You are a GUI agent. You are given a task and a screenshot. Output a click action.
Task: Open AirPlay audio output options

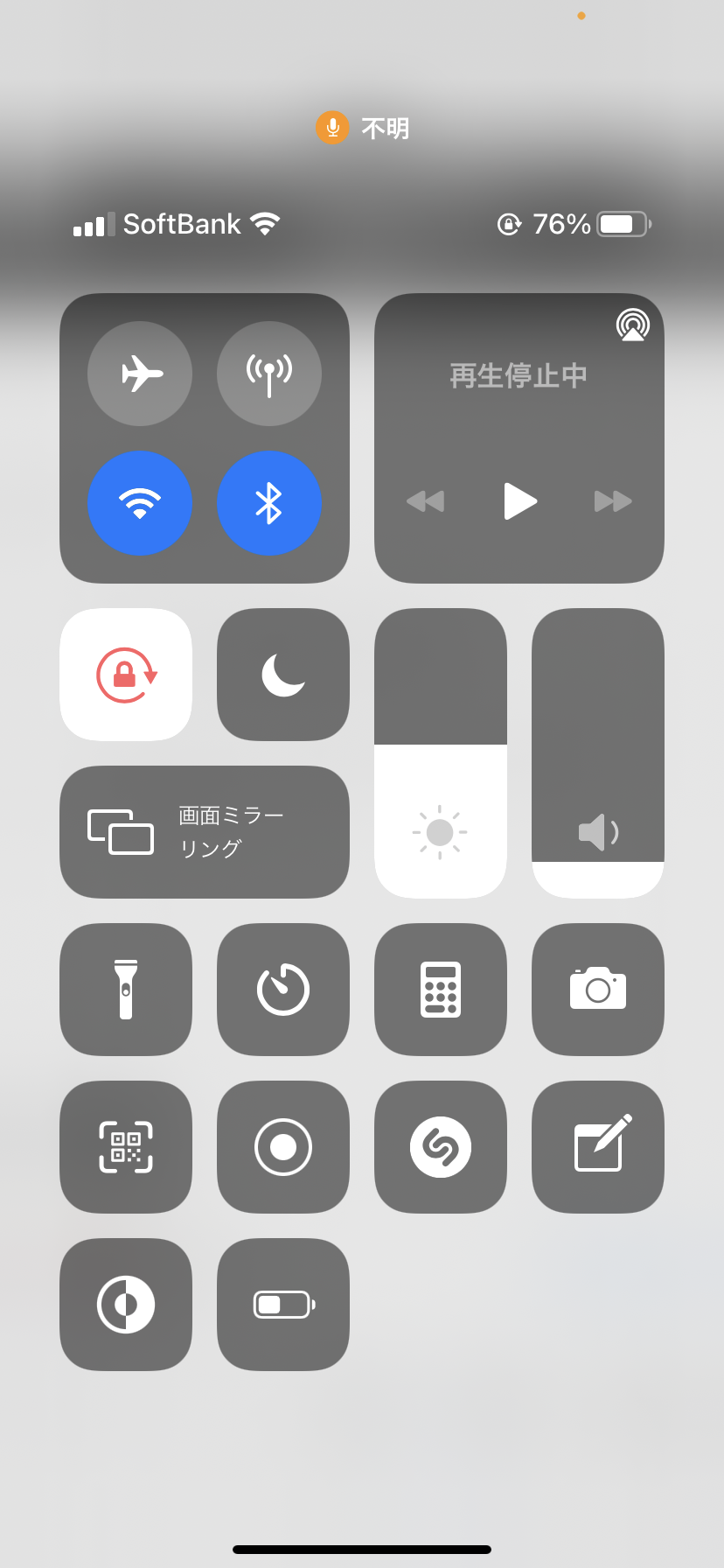(632, 325)
